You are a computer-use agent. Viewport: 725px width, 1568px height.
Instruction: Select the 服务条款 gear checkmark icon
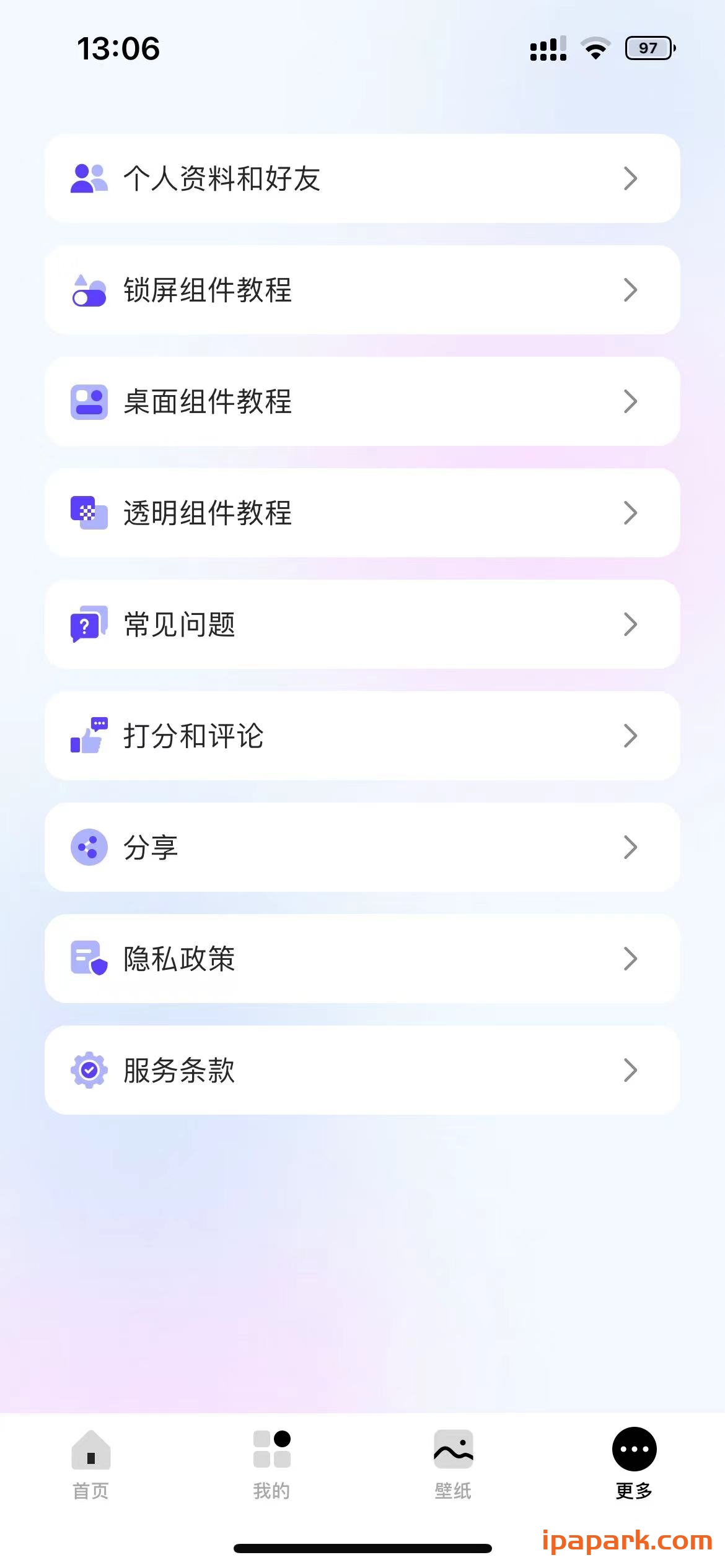(x=89, y=1070)
